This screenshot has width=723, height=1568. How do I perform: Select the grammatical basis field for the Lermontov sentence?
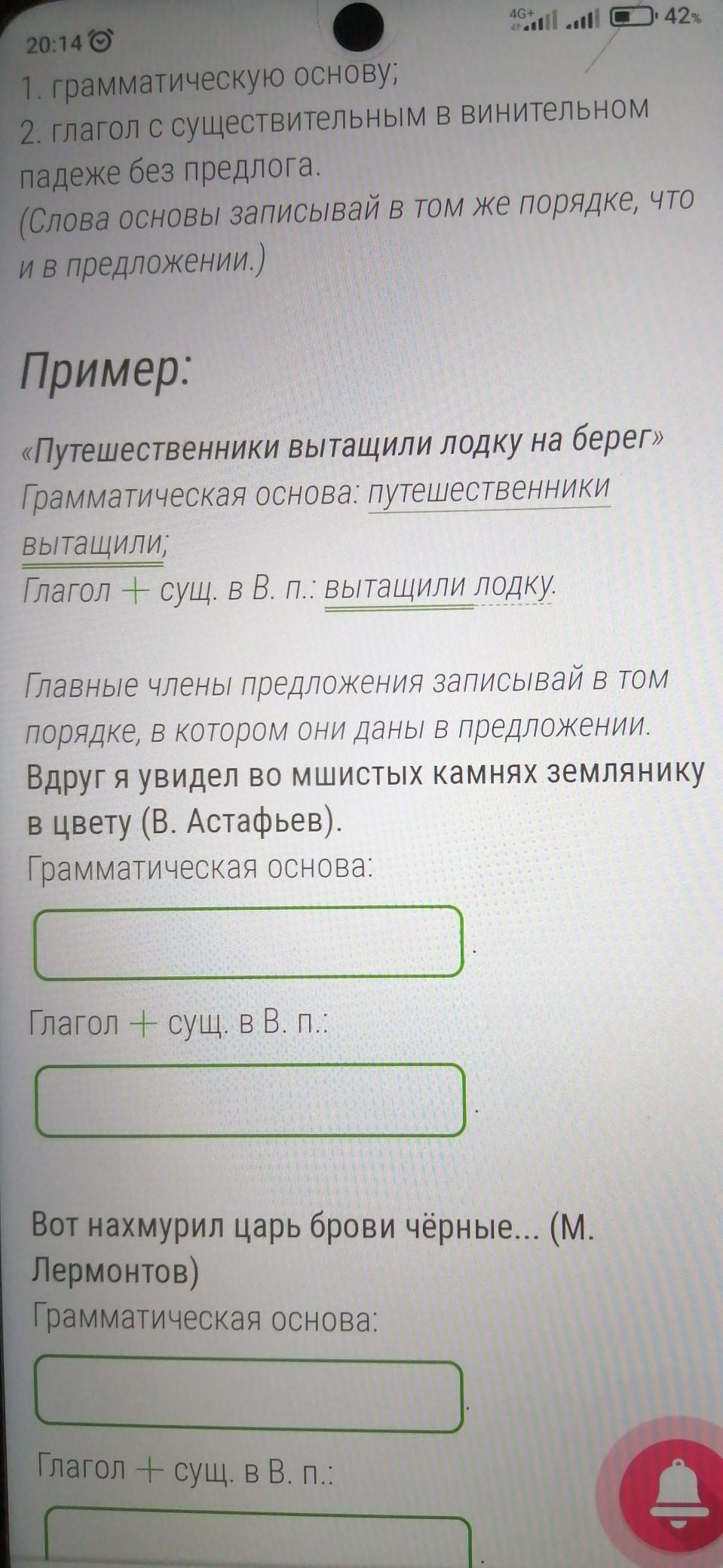[249, 1395]
